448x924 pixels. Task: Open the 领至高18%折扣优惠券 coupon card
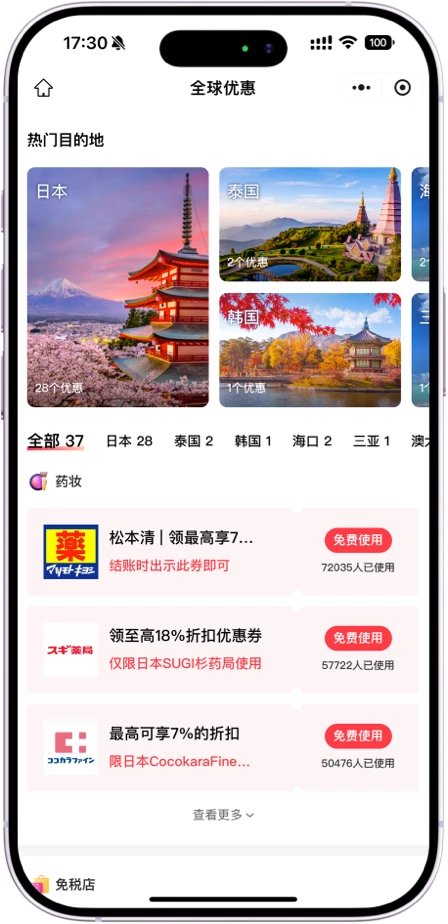tap(223, 649)
